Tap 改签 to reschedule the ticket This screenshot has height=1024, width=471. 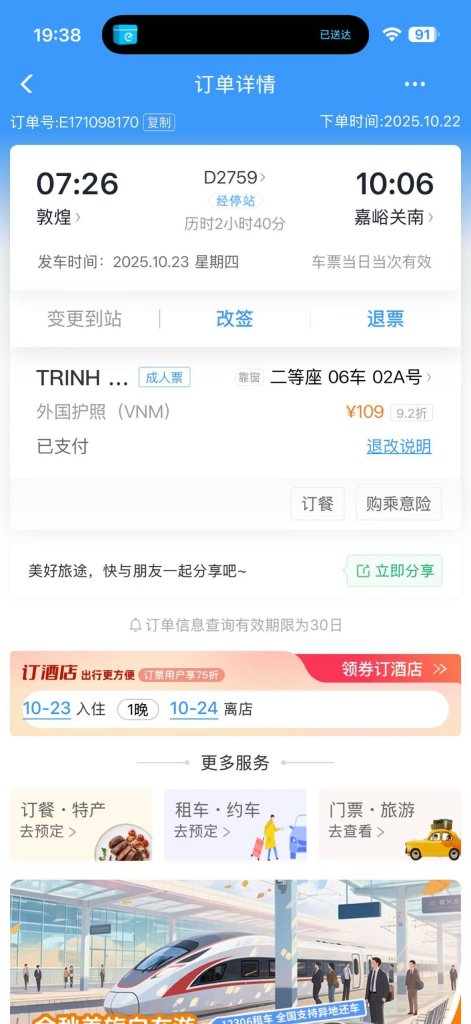tap(235, 319)
